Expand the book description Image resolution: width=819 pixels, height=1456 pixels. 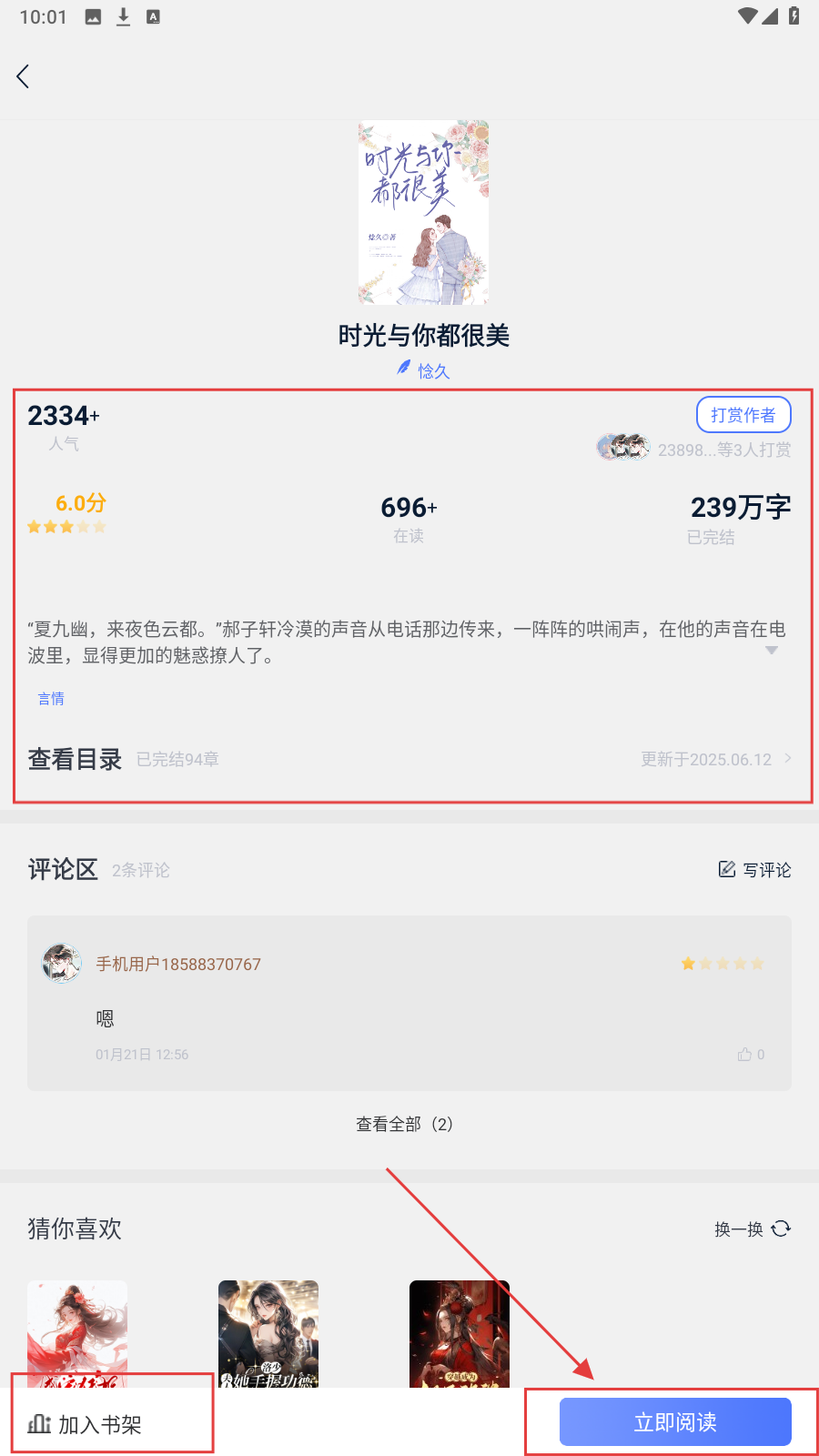pyautogui.click(x=771, y=650)
